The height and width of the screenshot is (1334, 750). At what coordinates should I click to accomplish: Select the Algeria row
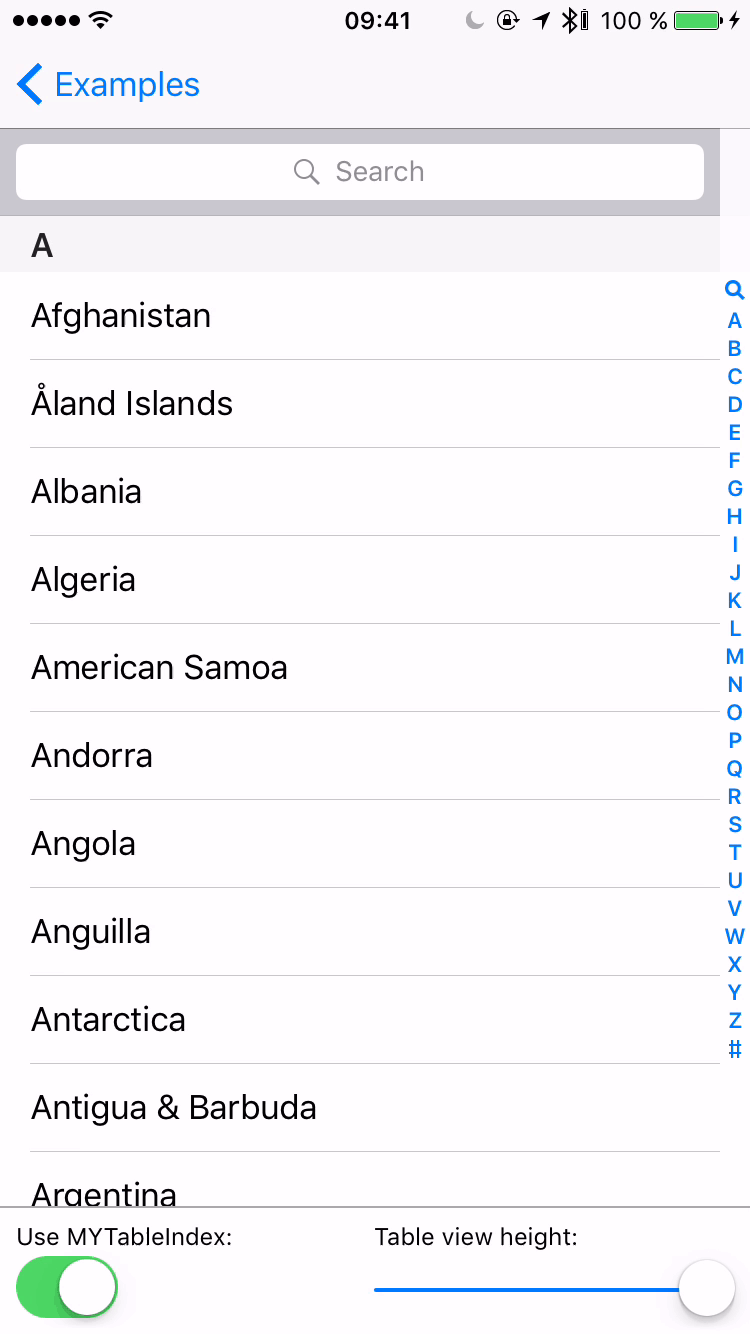click(x=360, y=580)
